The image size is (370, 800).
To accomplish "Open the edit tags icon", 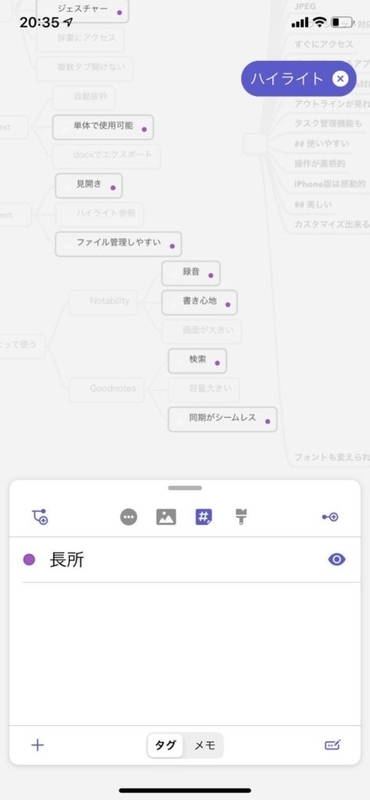I will pos(333,745).
